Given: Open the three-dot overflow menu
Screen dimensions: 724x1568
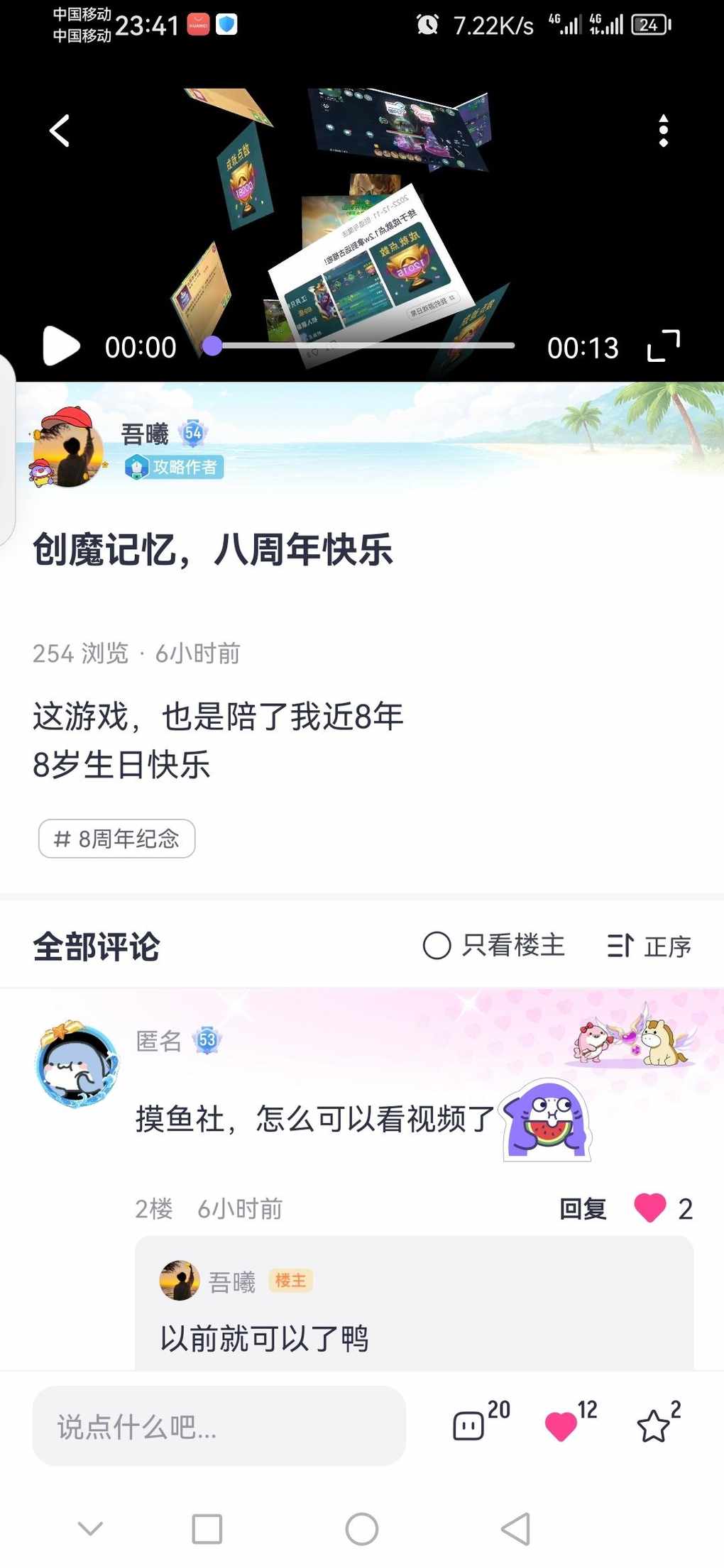Looking at the screenshot, I should [663, 131].
